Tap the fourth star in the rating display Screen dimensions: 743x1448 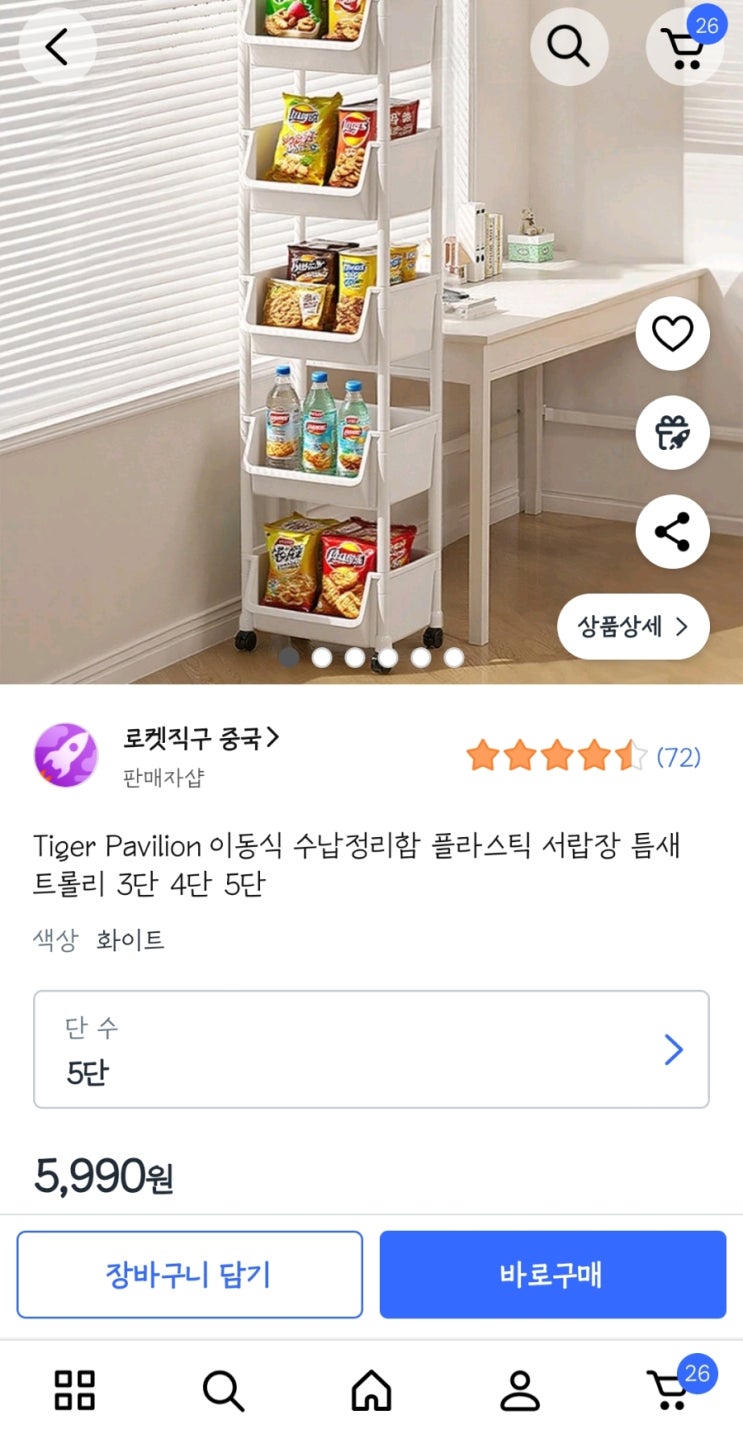point(592,759)
